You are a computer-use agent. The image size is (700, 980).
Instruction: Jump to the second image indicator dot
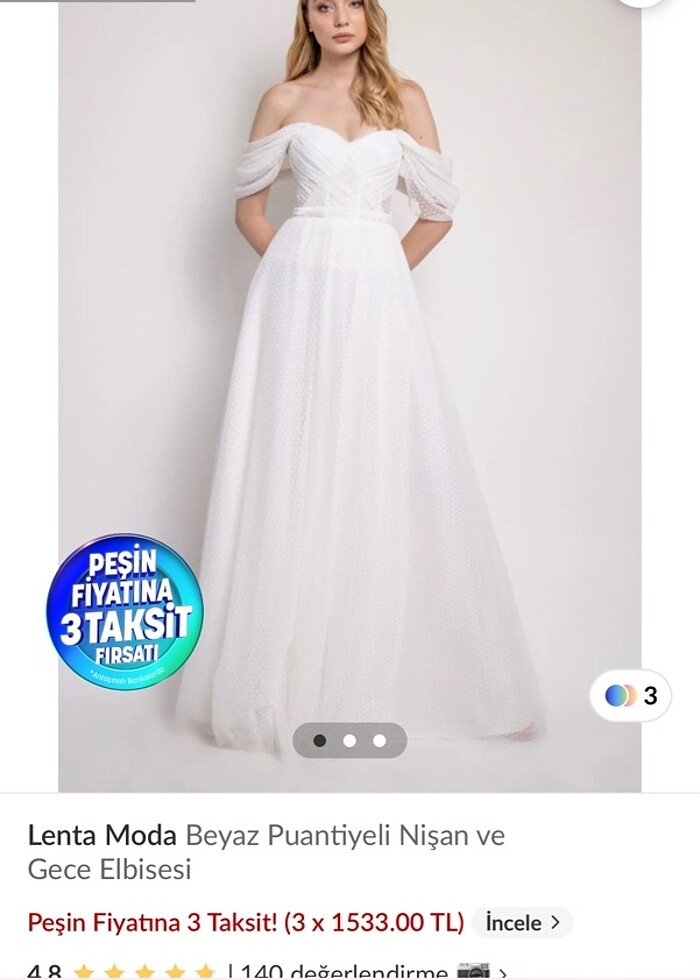pyautogui.click(x=349, y=741)
